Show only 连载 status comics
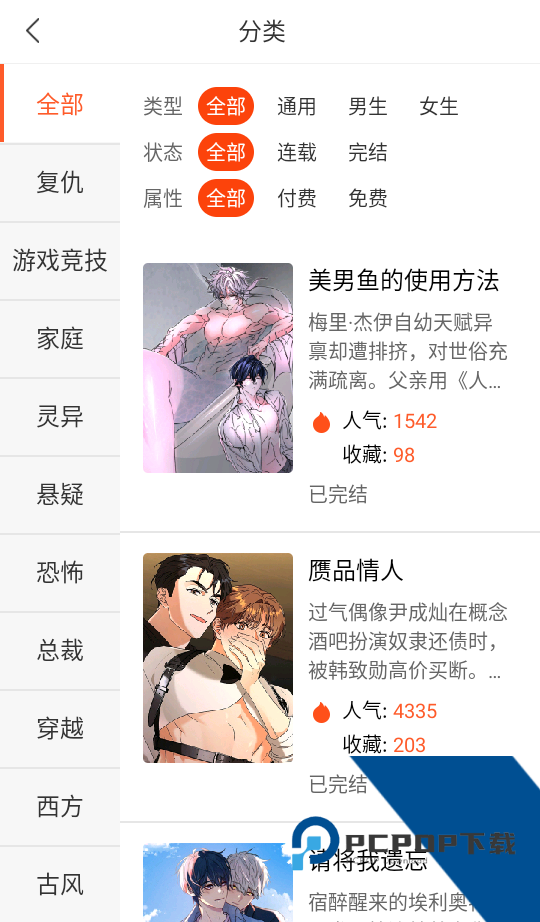The height and width of the screenshot is (922, 540). (x=296, y=152)
